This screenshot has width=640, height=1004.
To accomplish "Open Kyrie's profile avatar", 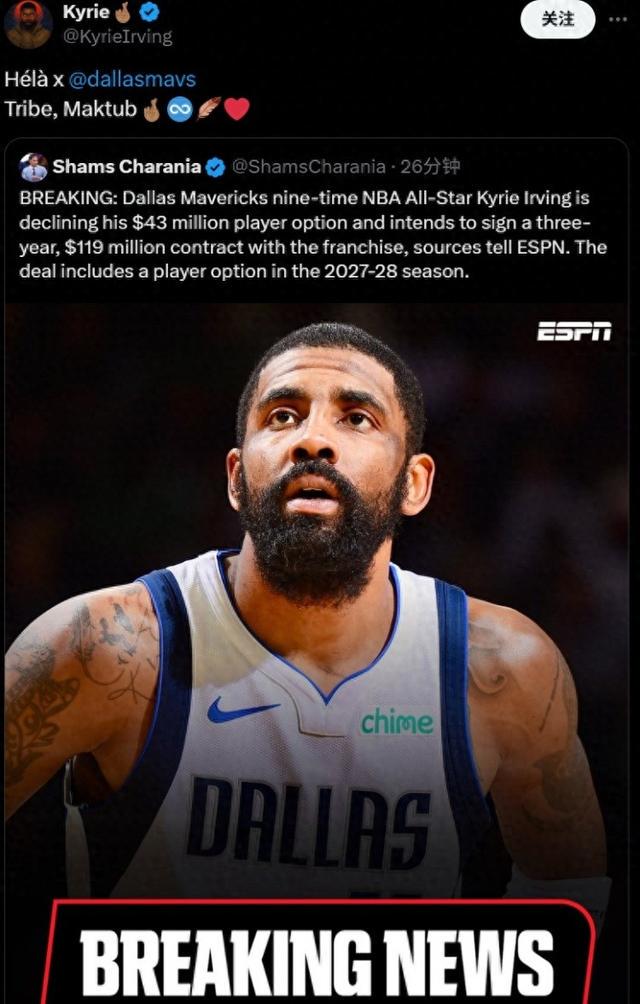I will 28,24.
